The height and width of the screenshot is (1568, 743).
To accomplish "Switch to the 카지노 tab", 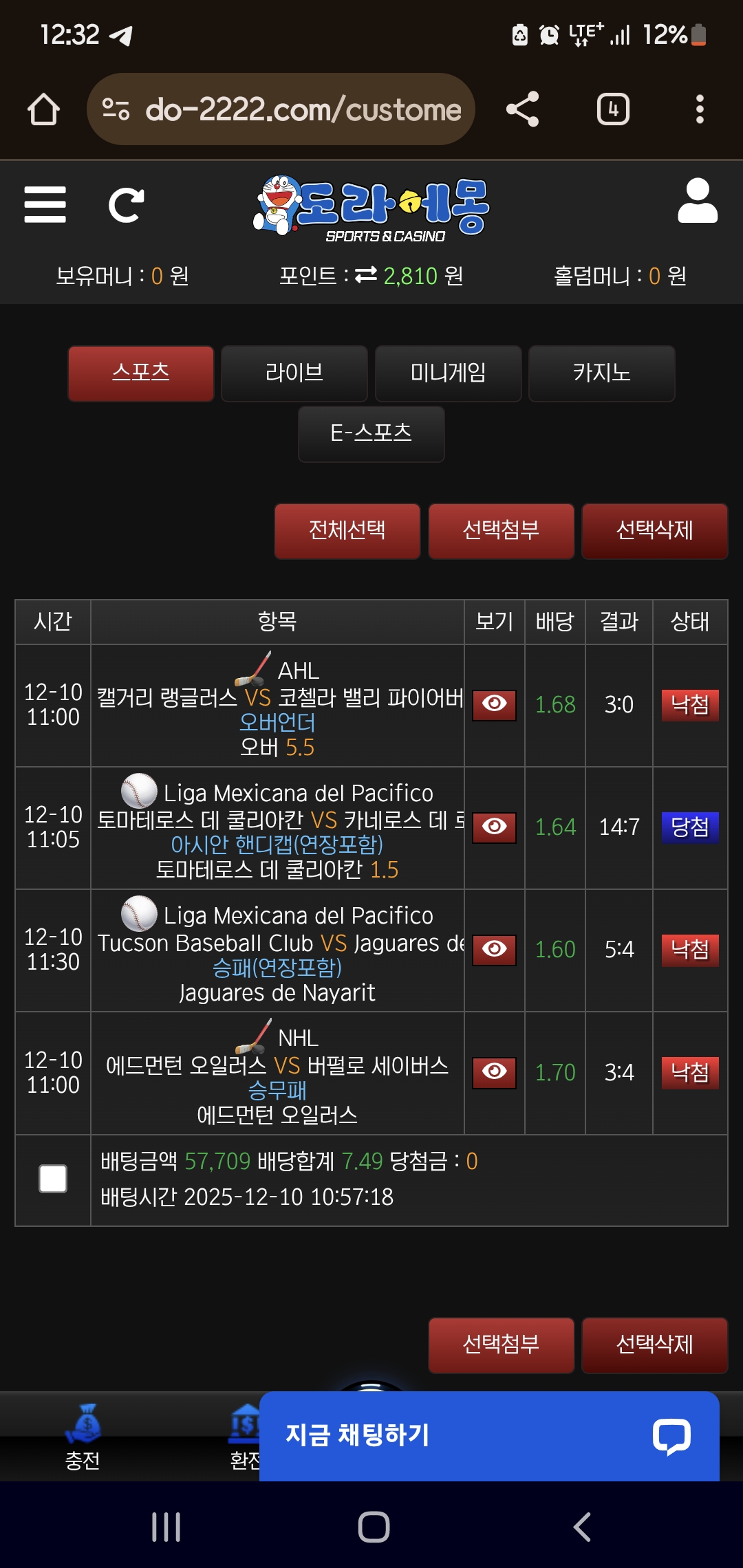I will click(601, 373).
